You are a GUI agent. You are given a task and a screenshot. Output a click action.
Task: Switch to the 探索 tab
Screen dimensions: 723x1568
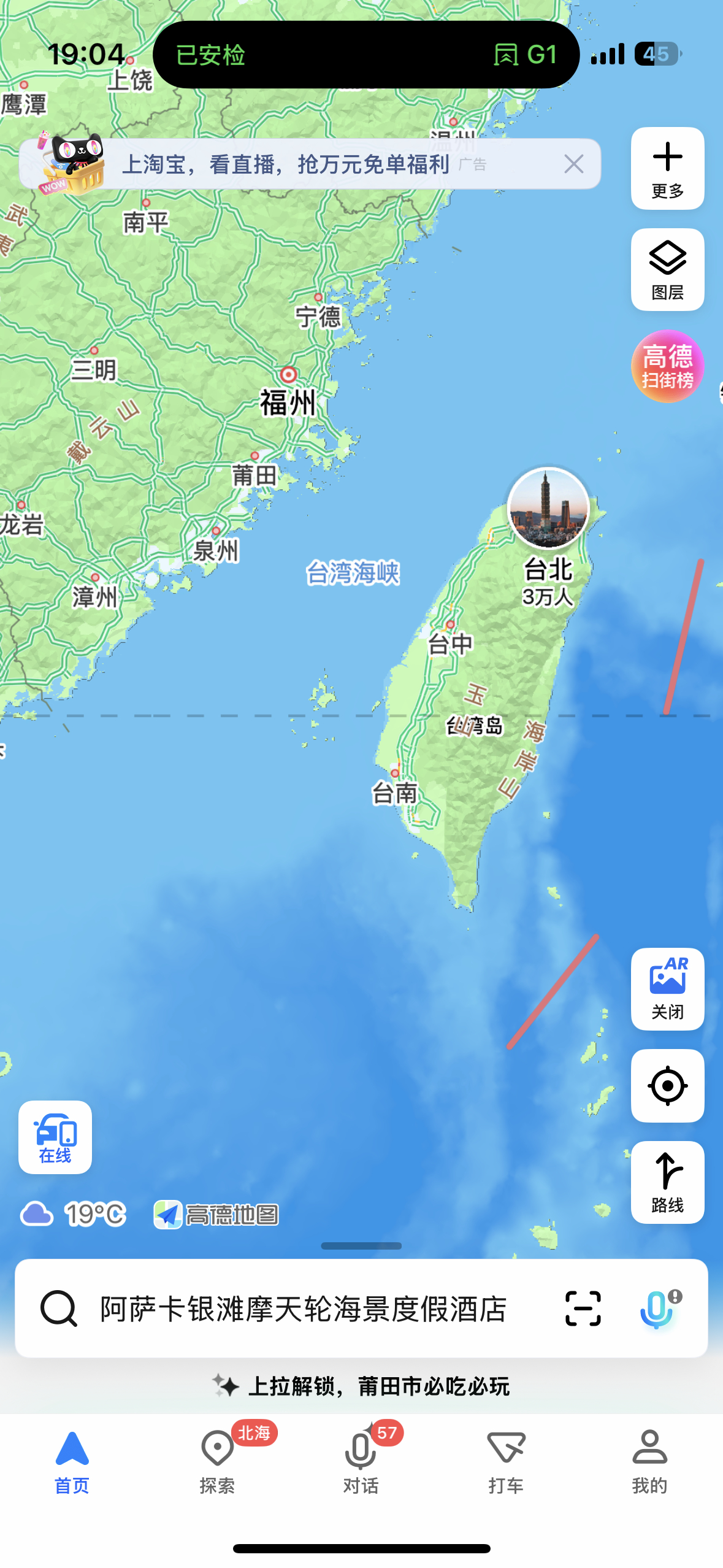pos(217,1459)
